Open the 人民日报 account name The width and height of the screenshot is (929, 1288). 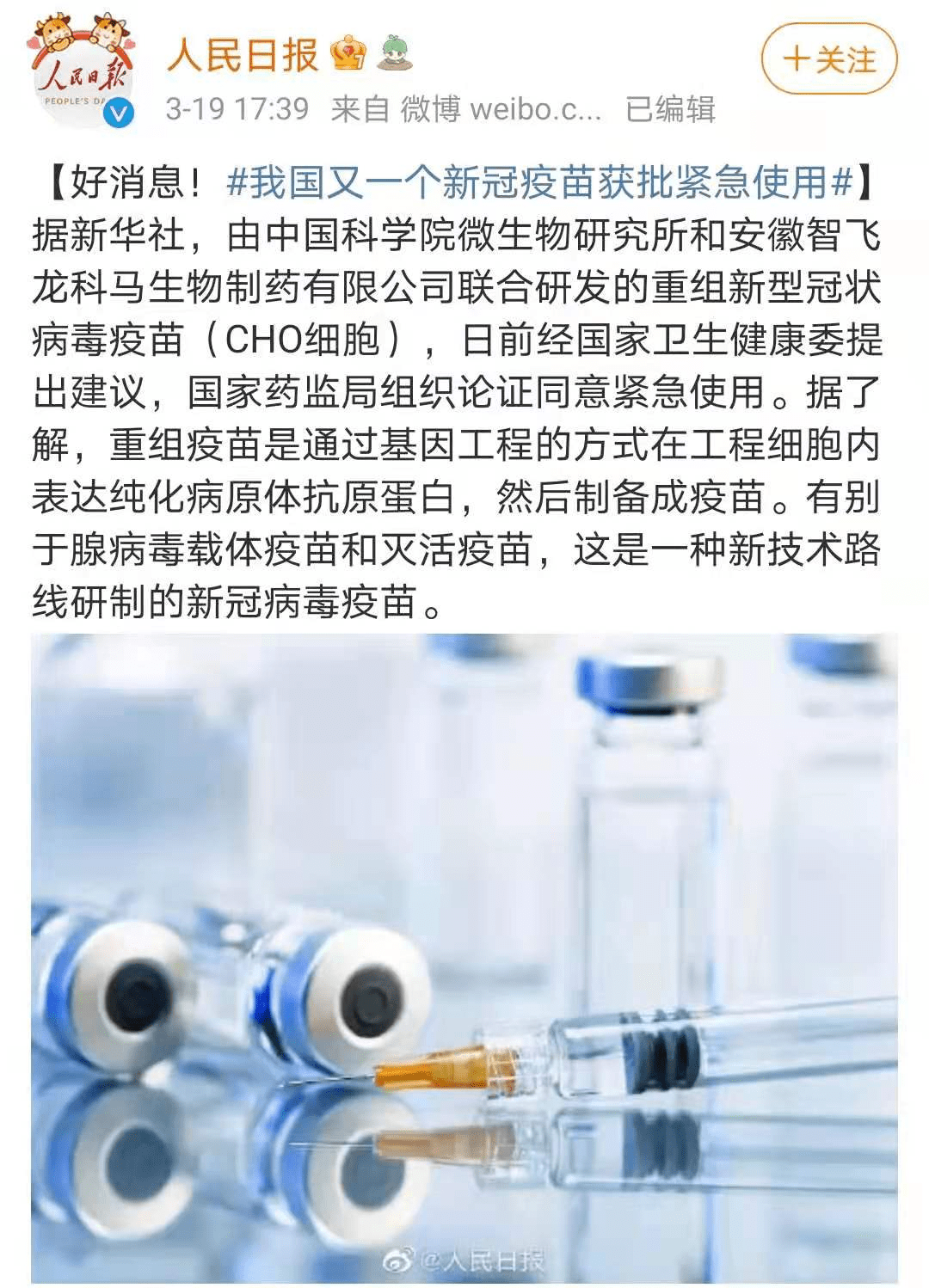click(243, 55)
